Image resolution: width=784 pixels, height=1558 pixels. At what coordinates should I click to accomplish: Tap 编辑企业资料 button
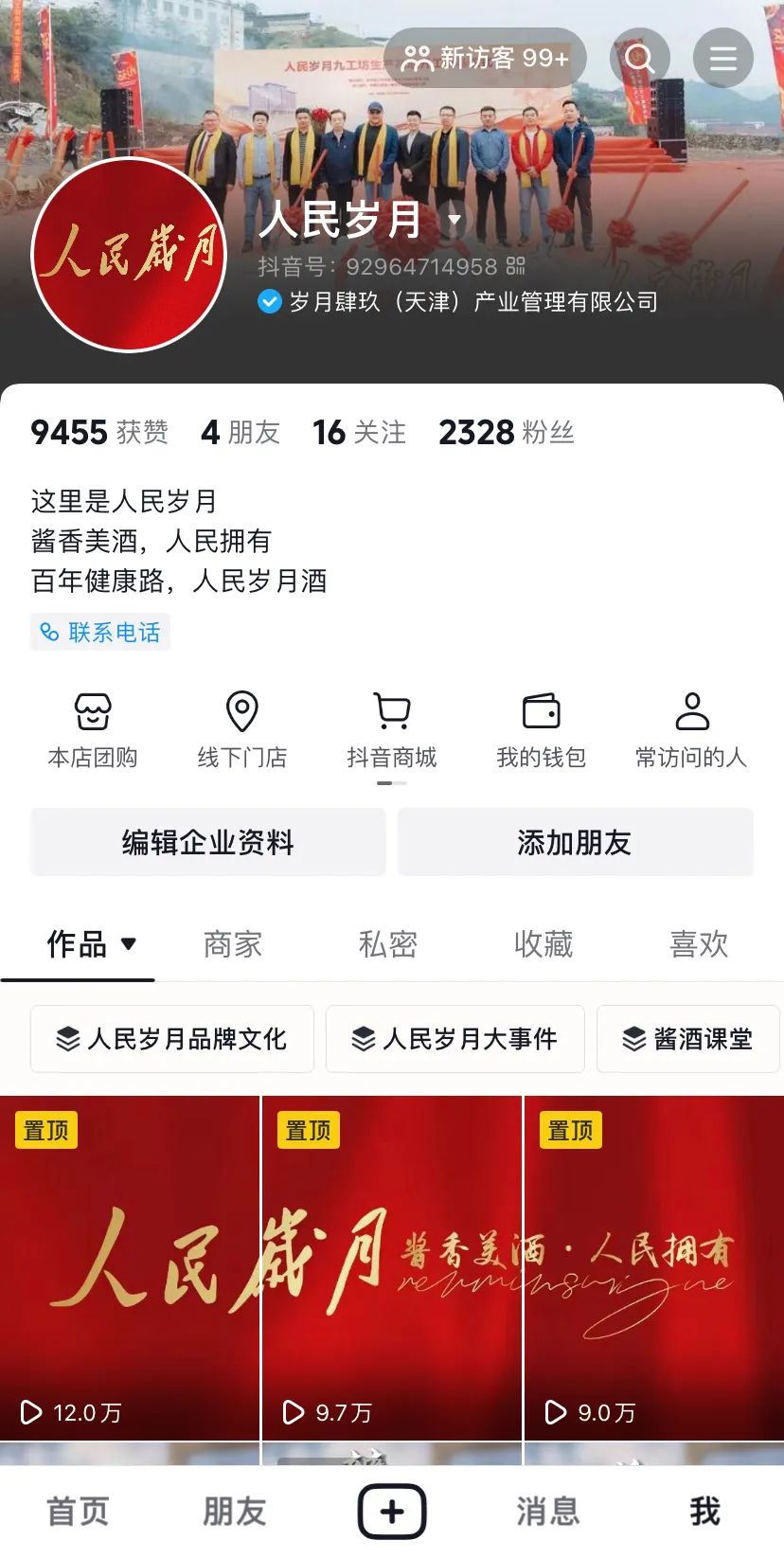pos(207,842)
